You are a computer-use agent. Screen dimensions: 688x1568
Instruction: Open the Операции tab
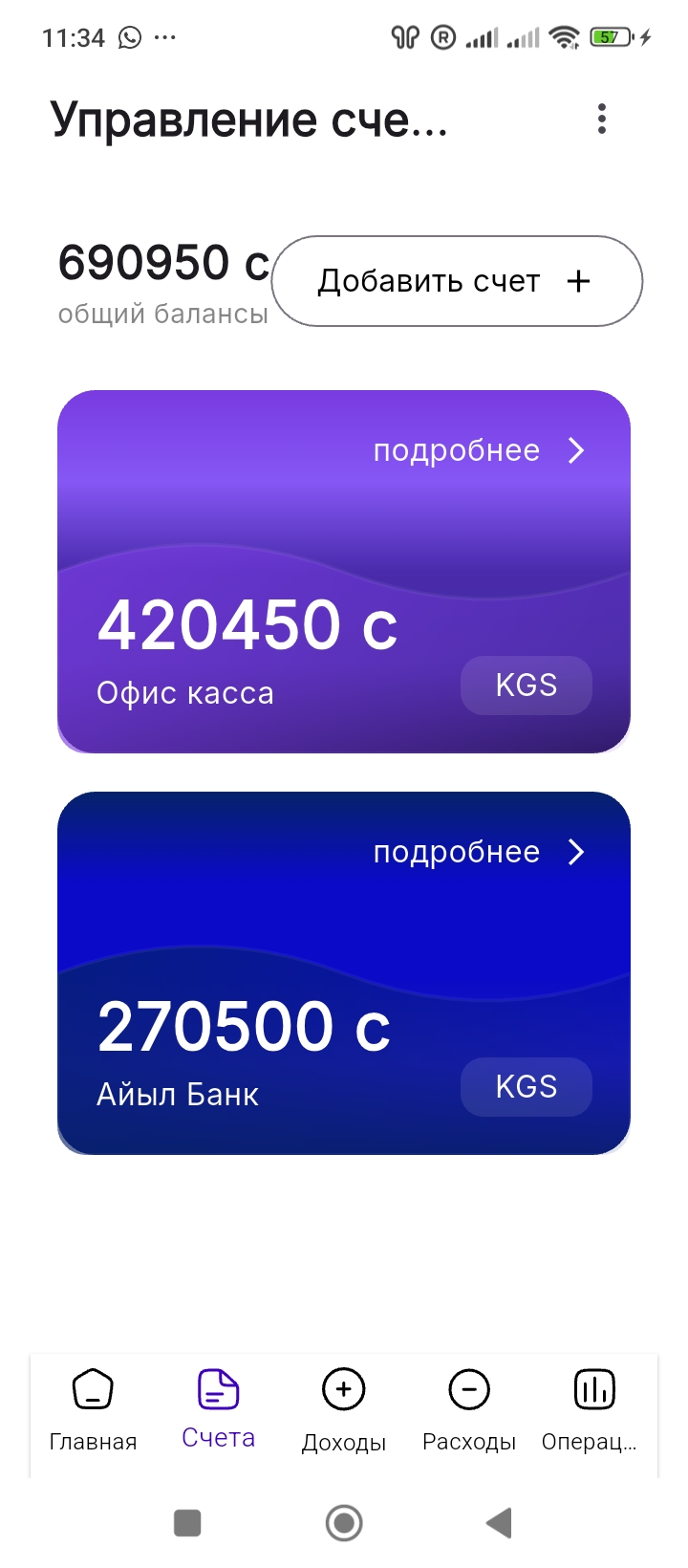pyautogui.click(x=592, y=1410)
